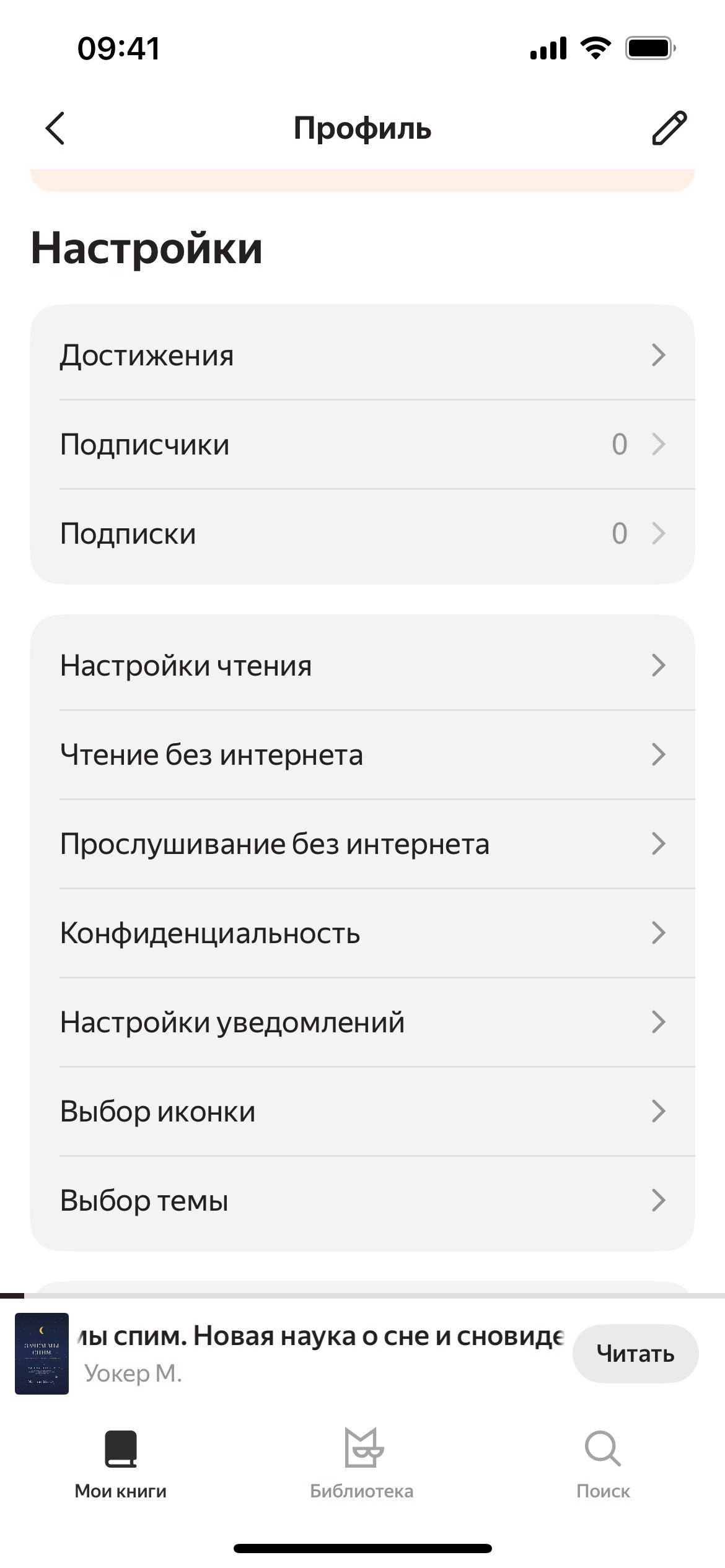Open Настройки чтения
The image size is (725, 1568).
pos(362,666)
